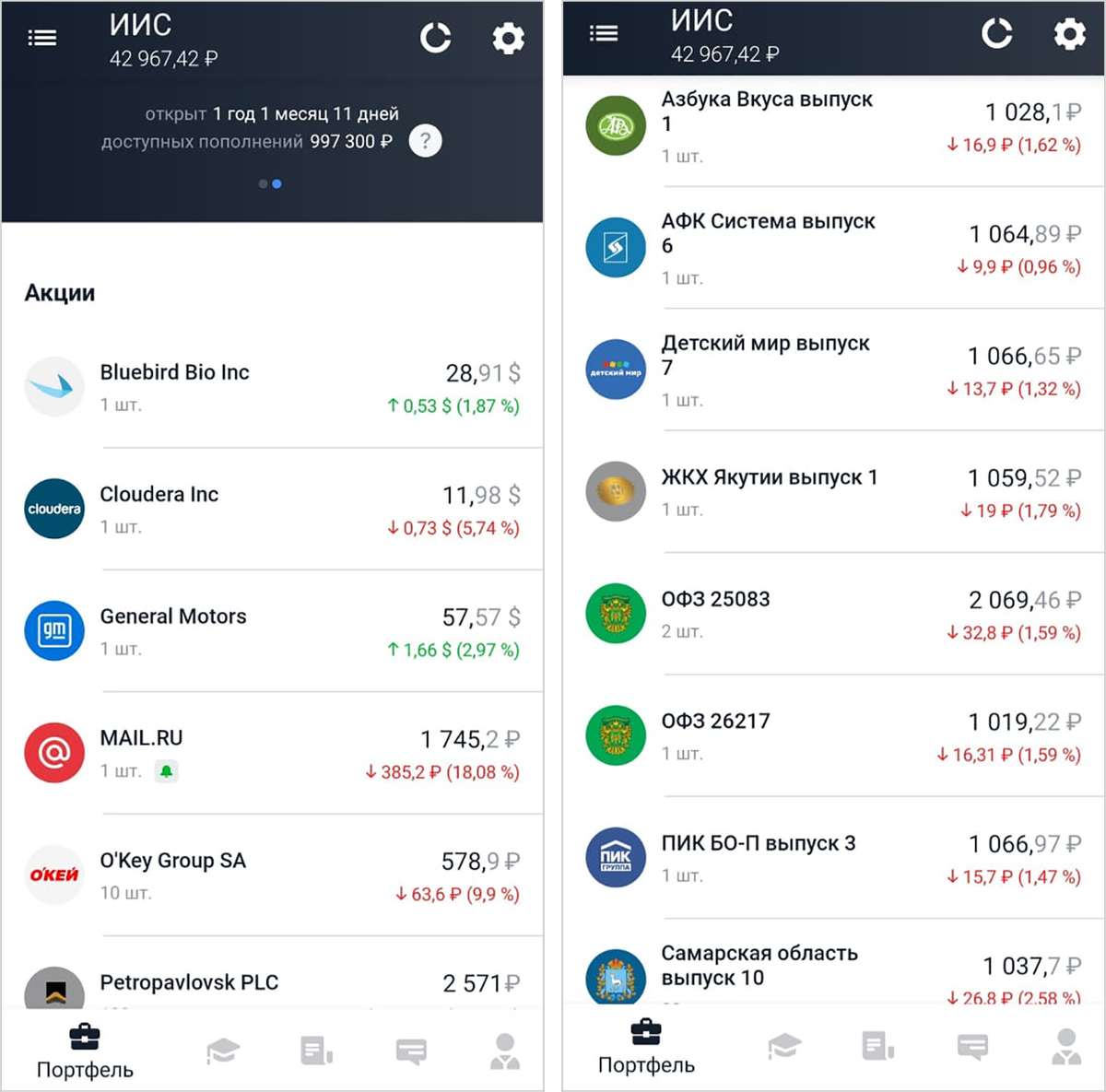The image size is (1106, 1092).
Task: Select the General Motors position
Action: (272, 631)
